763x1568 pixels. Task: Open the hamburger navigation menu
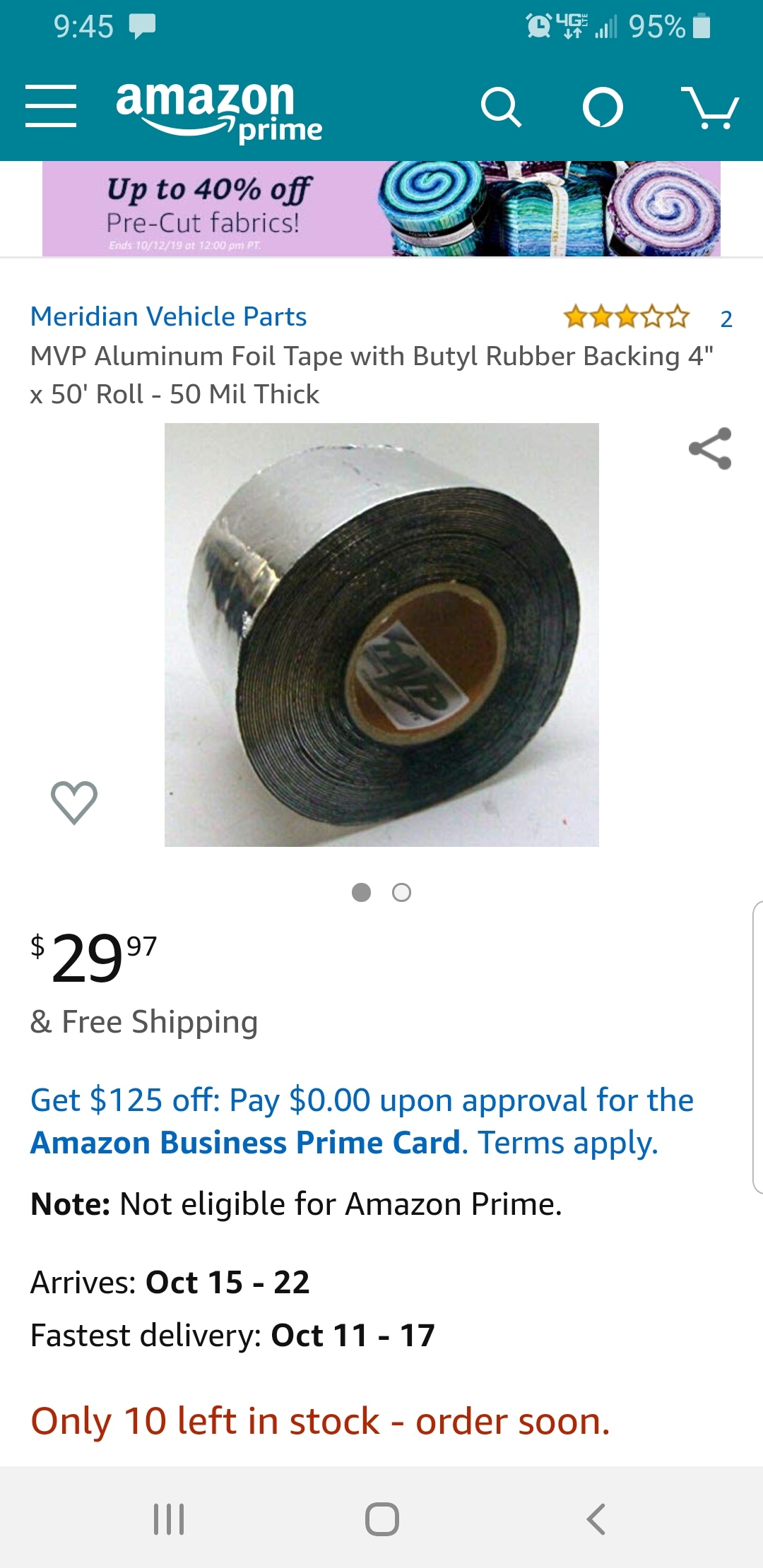point(51,107)
